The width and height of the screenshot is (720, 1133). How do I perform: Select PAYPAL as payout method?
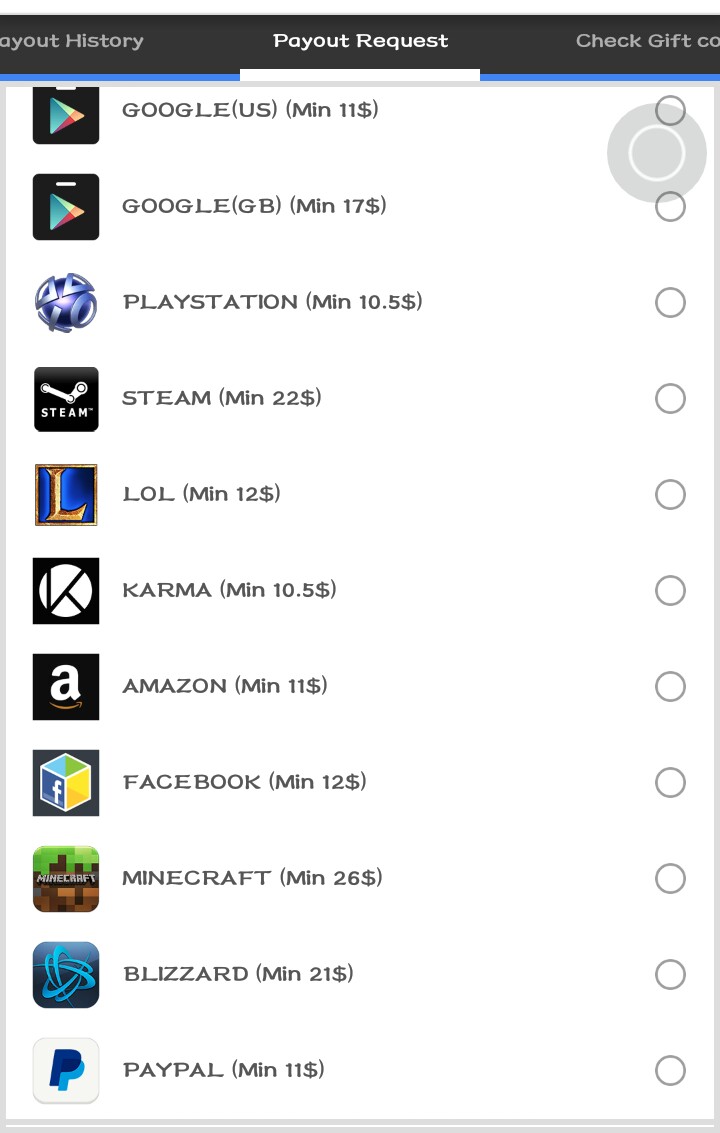tap(670, 1070)
